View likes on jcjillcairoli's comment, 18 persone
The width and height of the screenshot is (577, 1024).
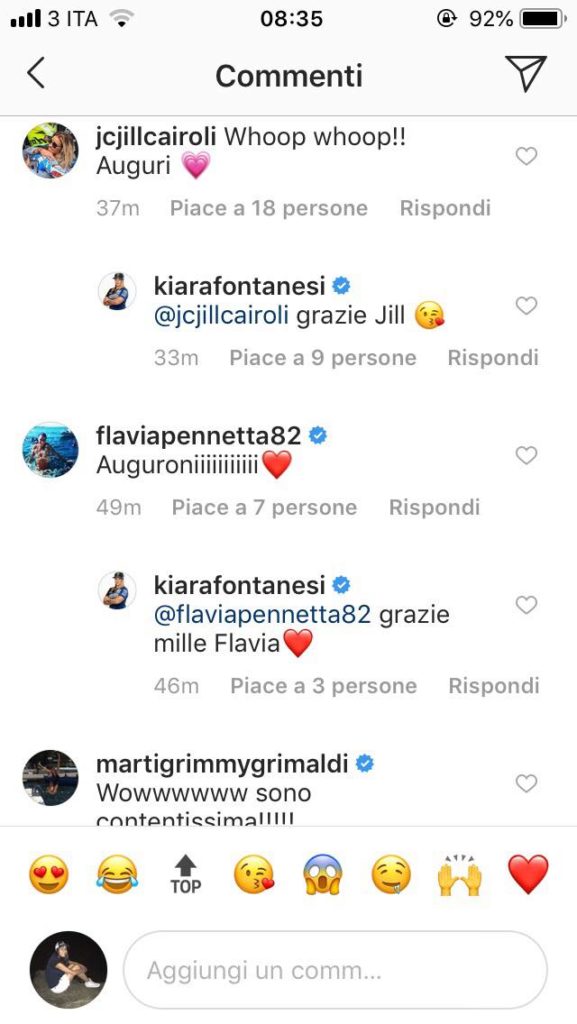click(269, 208)
